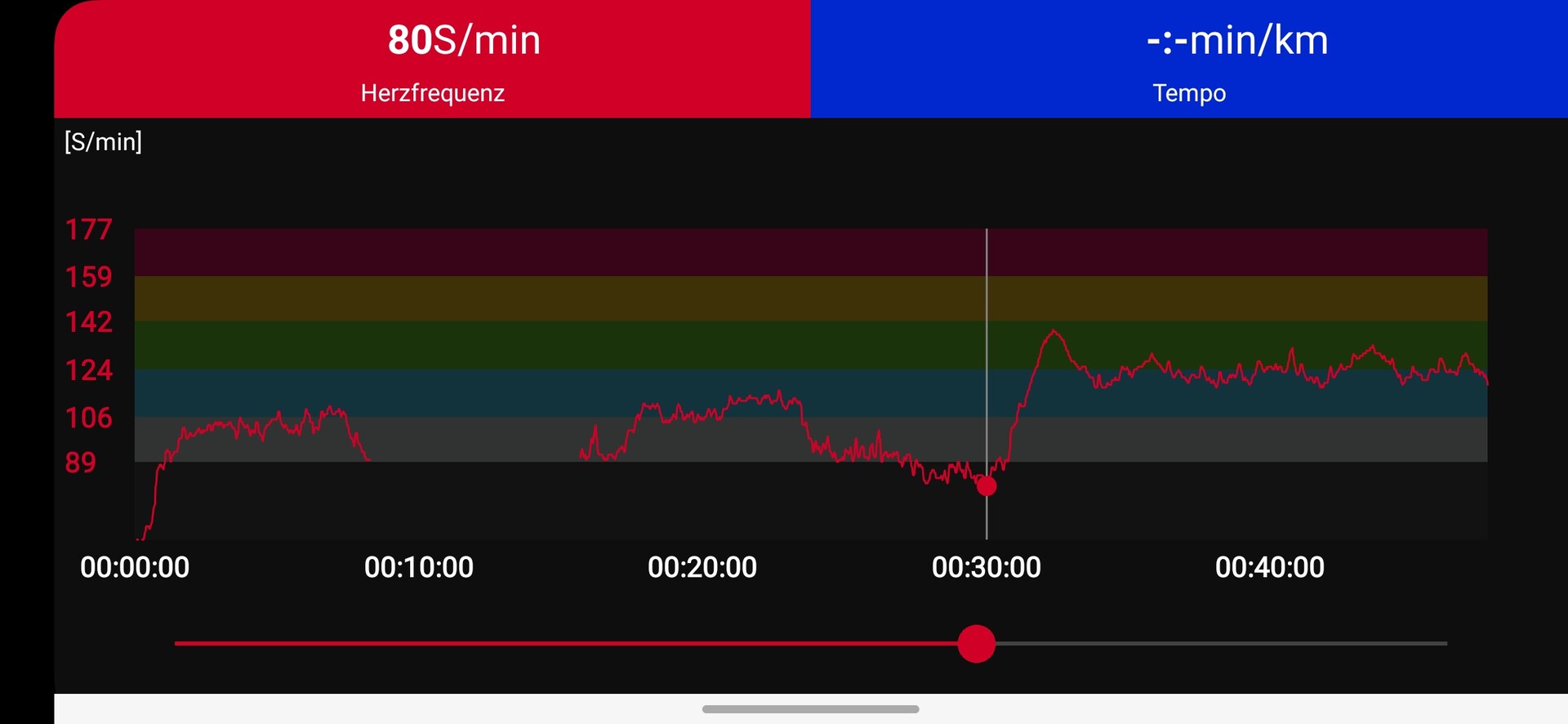Tap the red marker dot on the heart rate graph
Viewport: 1568px width, 724px height.
987,486
